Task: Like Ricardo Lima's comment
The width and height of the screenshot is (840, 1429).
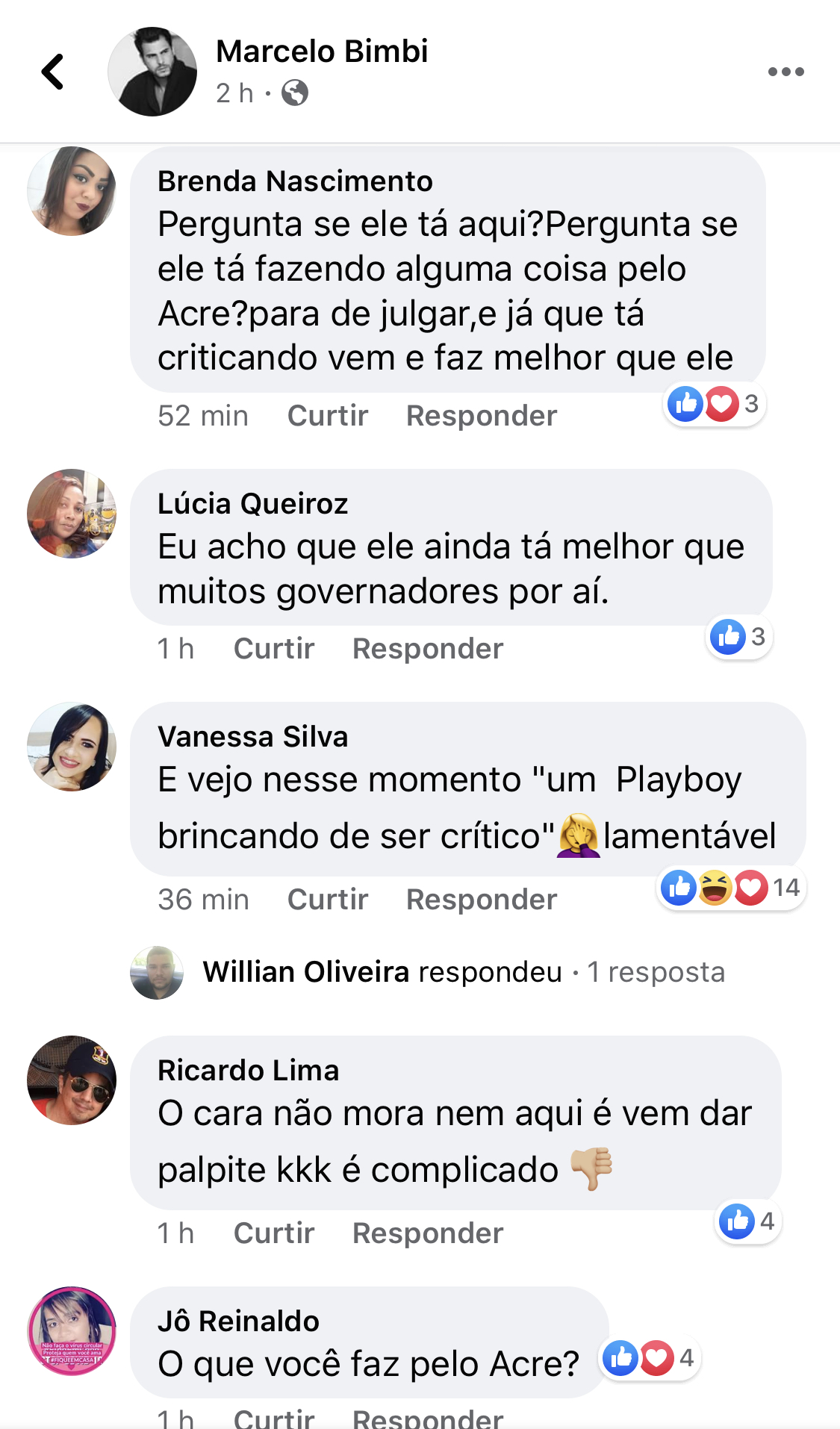Action: (x=273, y=1233)
